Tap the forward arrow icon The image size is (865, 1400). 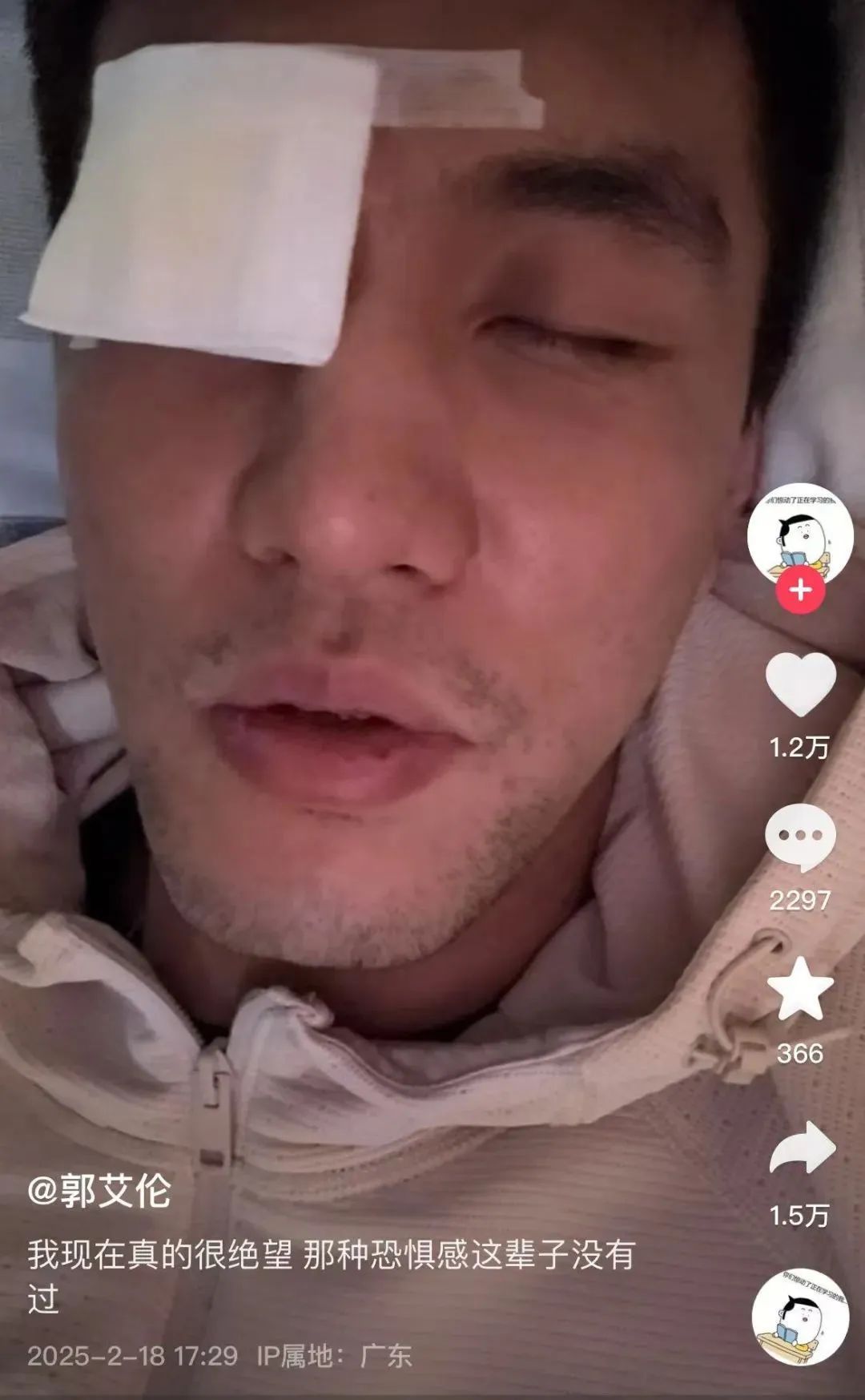[803, 1144]
